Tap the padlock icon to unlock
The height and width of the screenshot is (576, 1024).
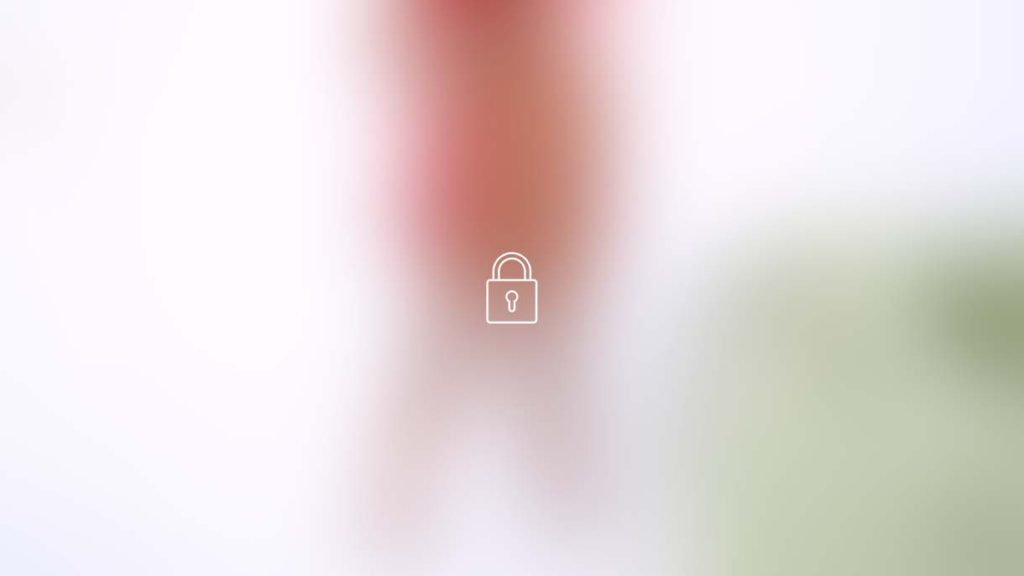(x=511, y=289)
